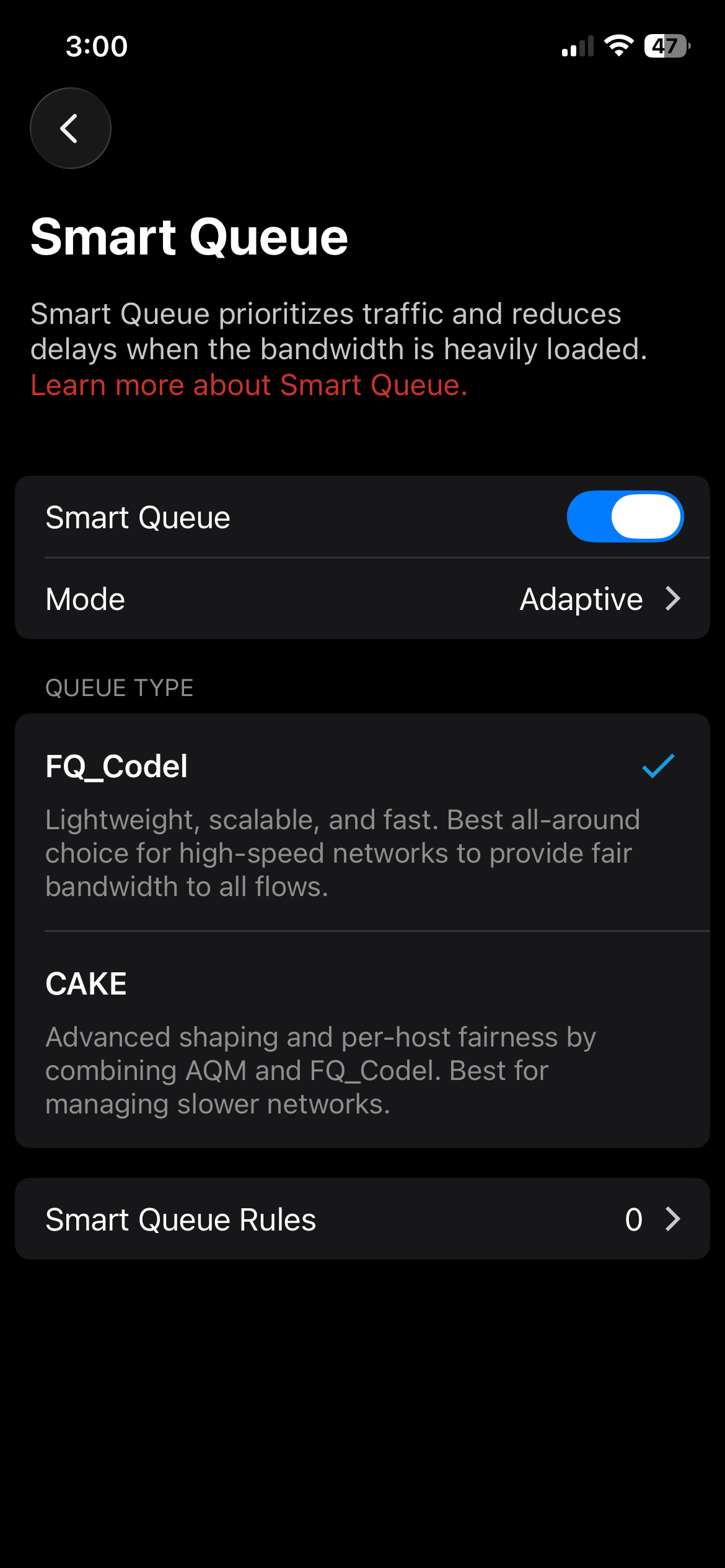Tap the chevron beside Smart Queue Rules
The width and height of the screenshot is (725, 1568).
pos(674,1218)
